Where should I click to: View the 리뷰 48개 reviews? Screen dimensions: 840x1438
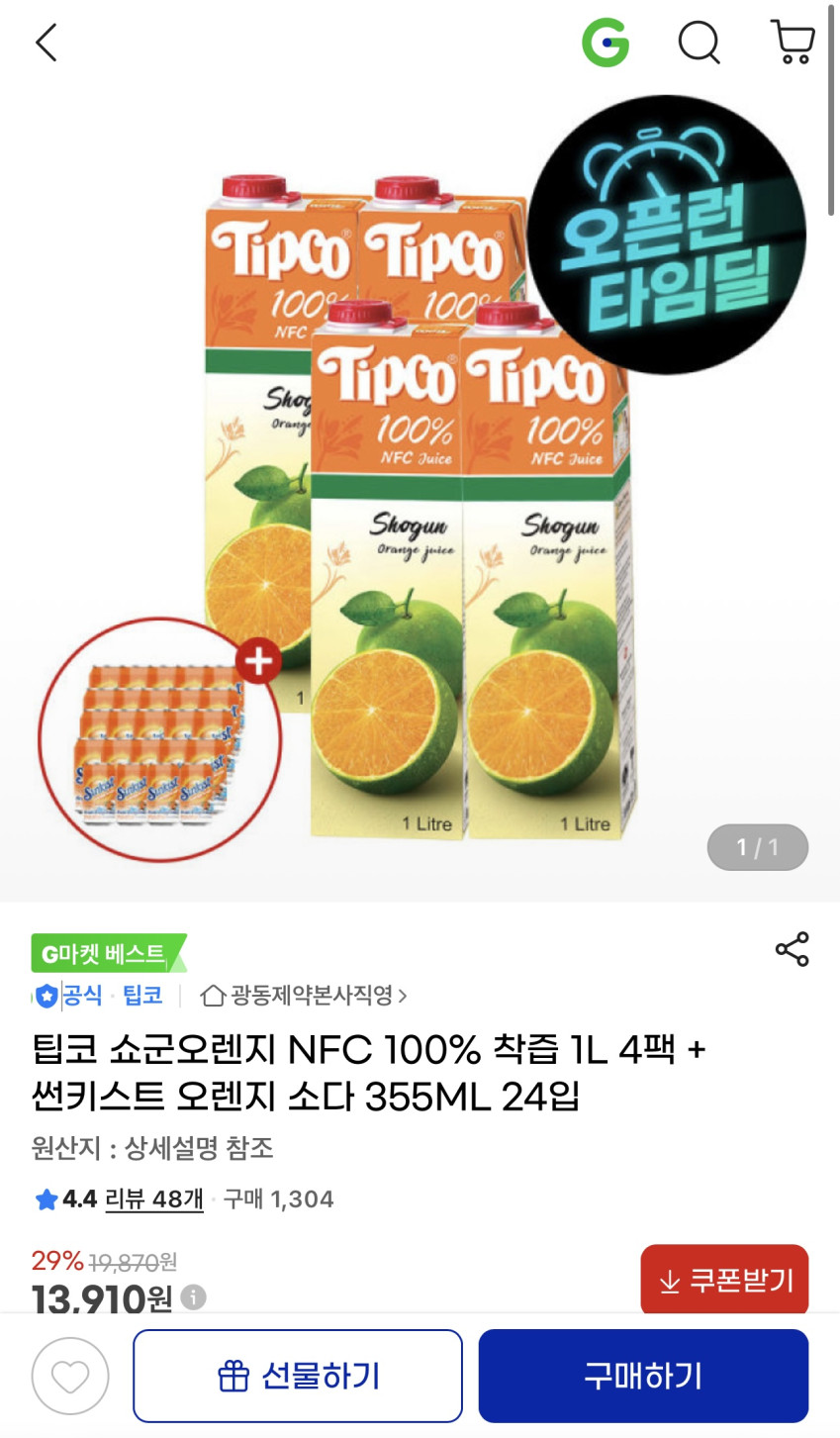click(153, 1199)
